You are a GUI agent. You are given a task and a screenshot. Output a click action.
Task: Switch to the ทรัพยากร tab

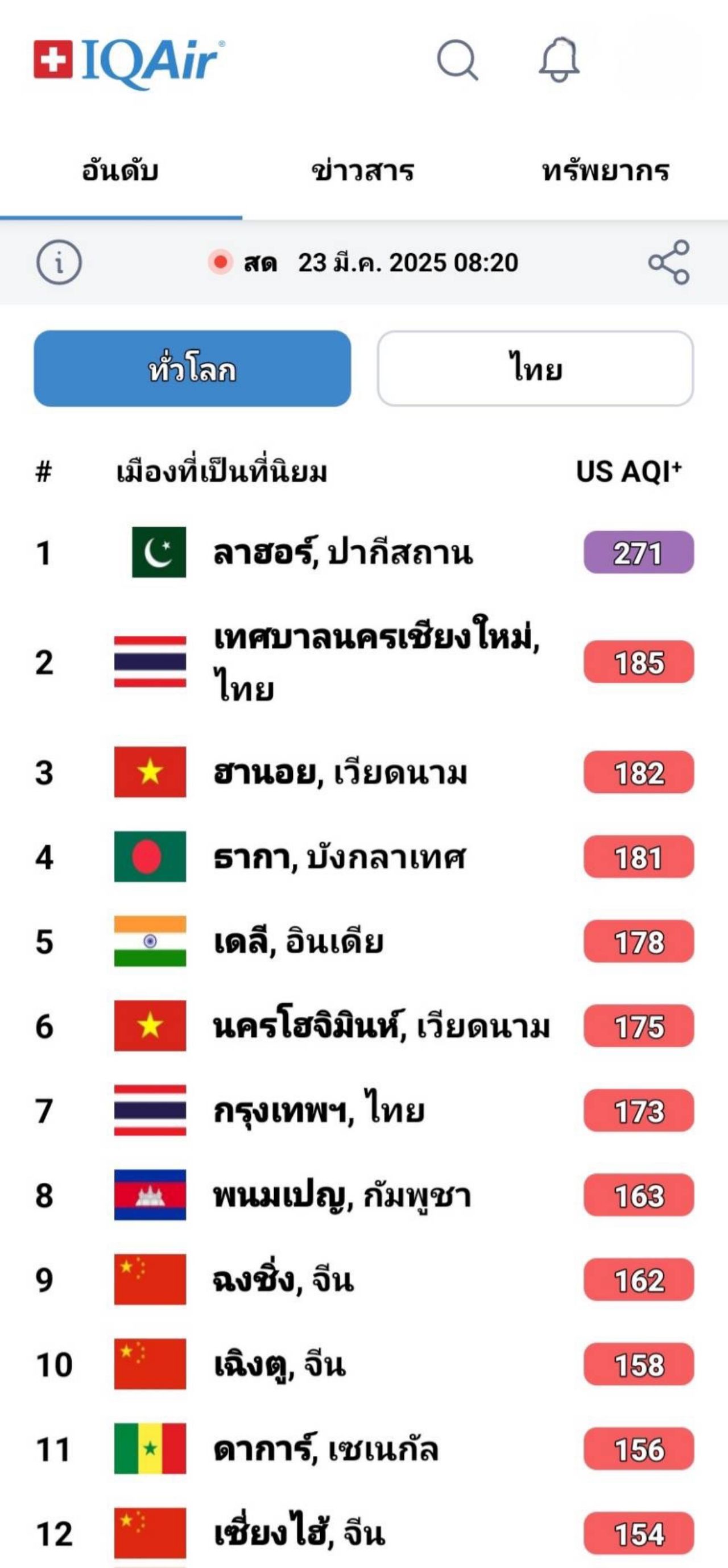click(606, 171)
